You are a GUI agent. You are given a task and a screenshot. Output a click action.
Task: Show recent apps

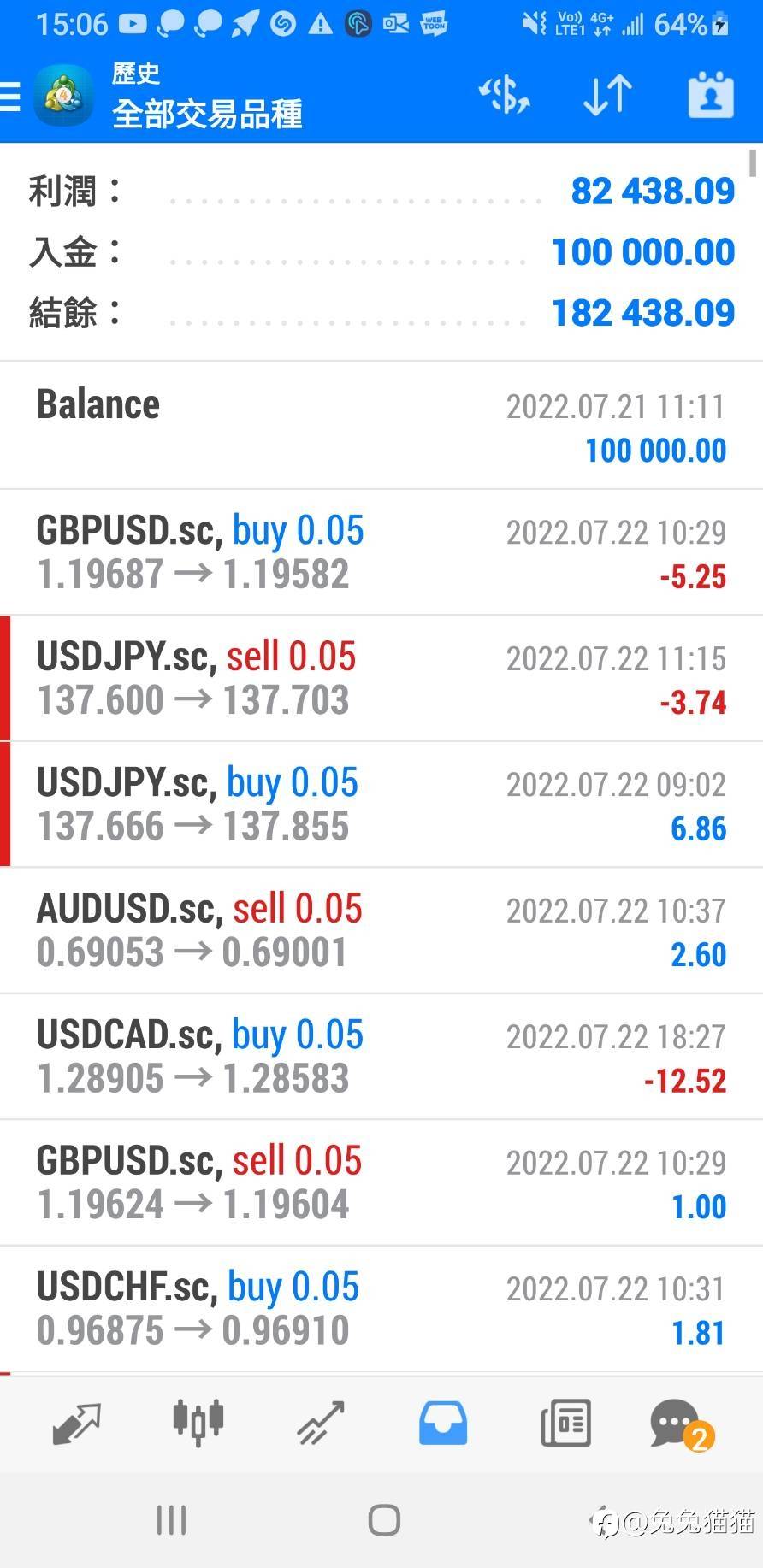[171, 1520]
